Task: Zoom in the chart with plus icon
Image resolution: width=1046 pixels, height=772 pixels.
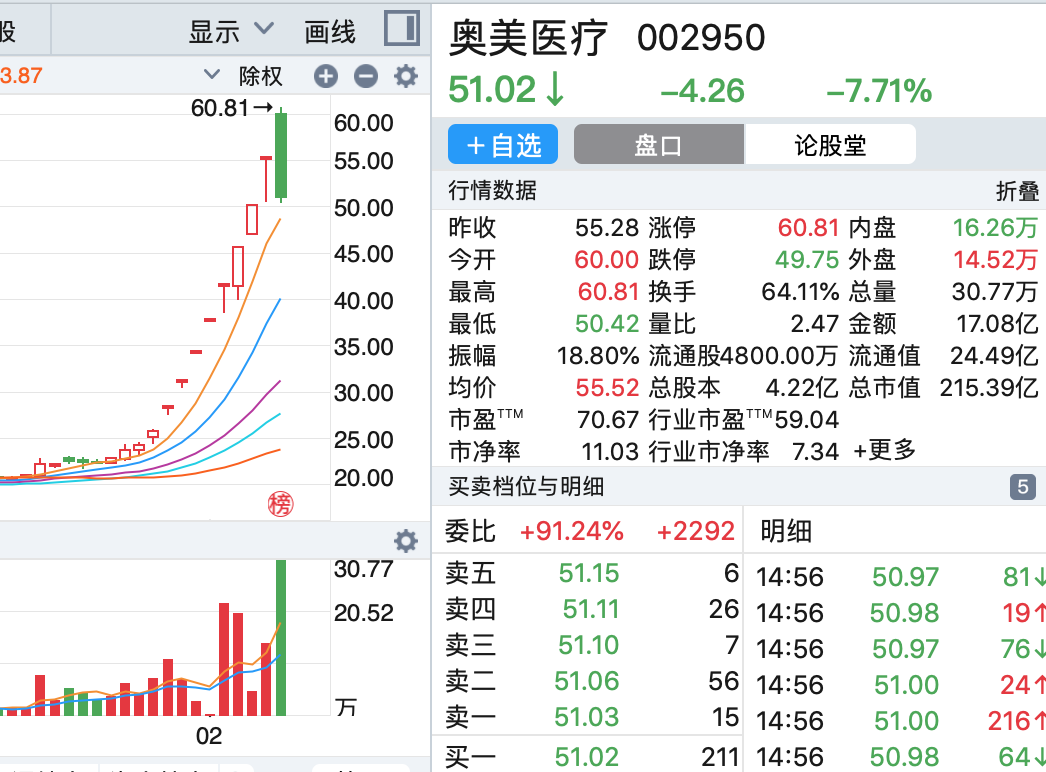Action: [x=326, y=76]
